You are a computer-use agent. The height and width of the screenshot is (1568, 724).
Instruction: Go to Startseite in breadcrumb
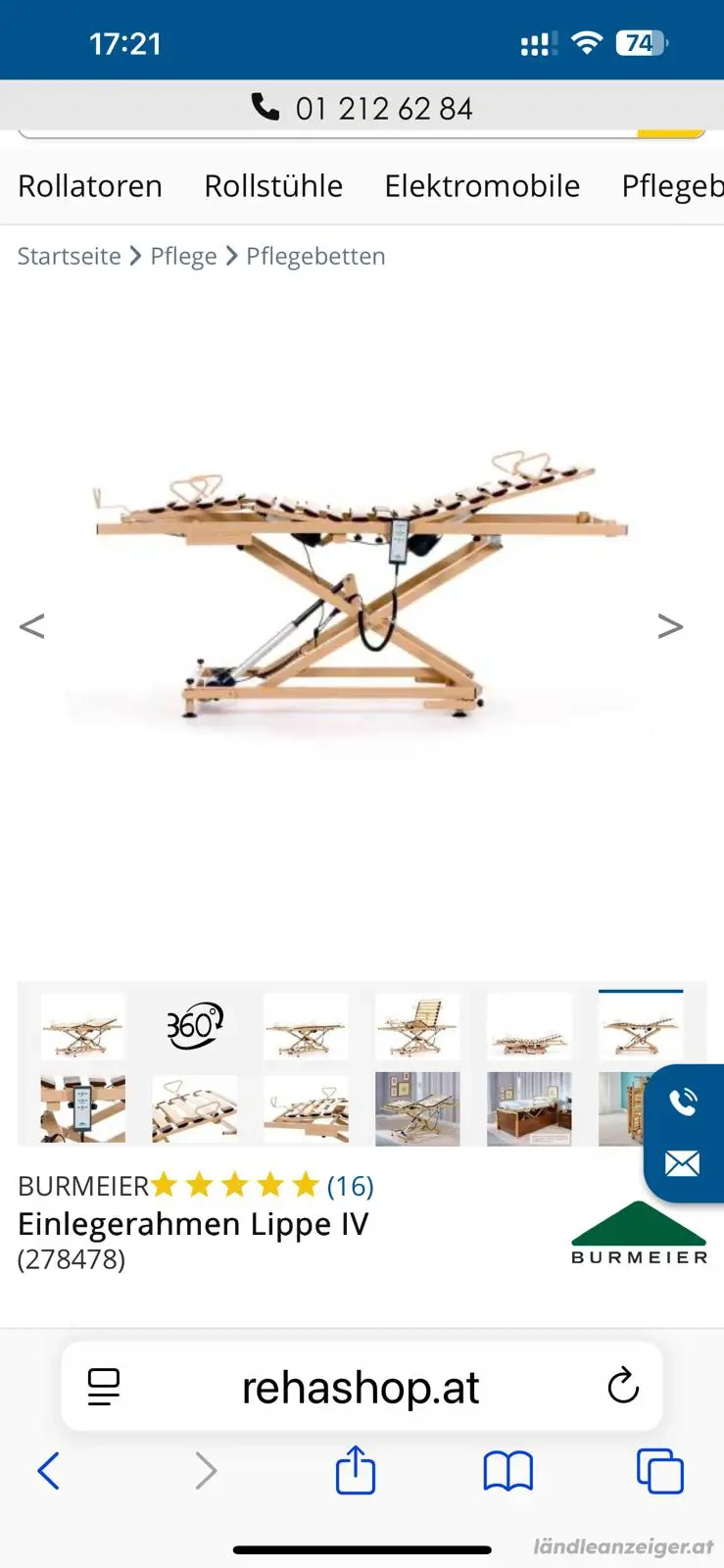(69, 257)
